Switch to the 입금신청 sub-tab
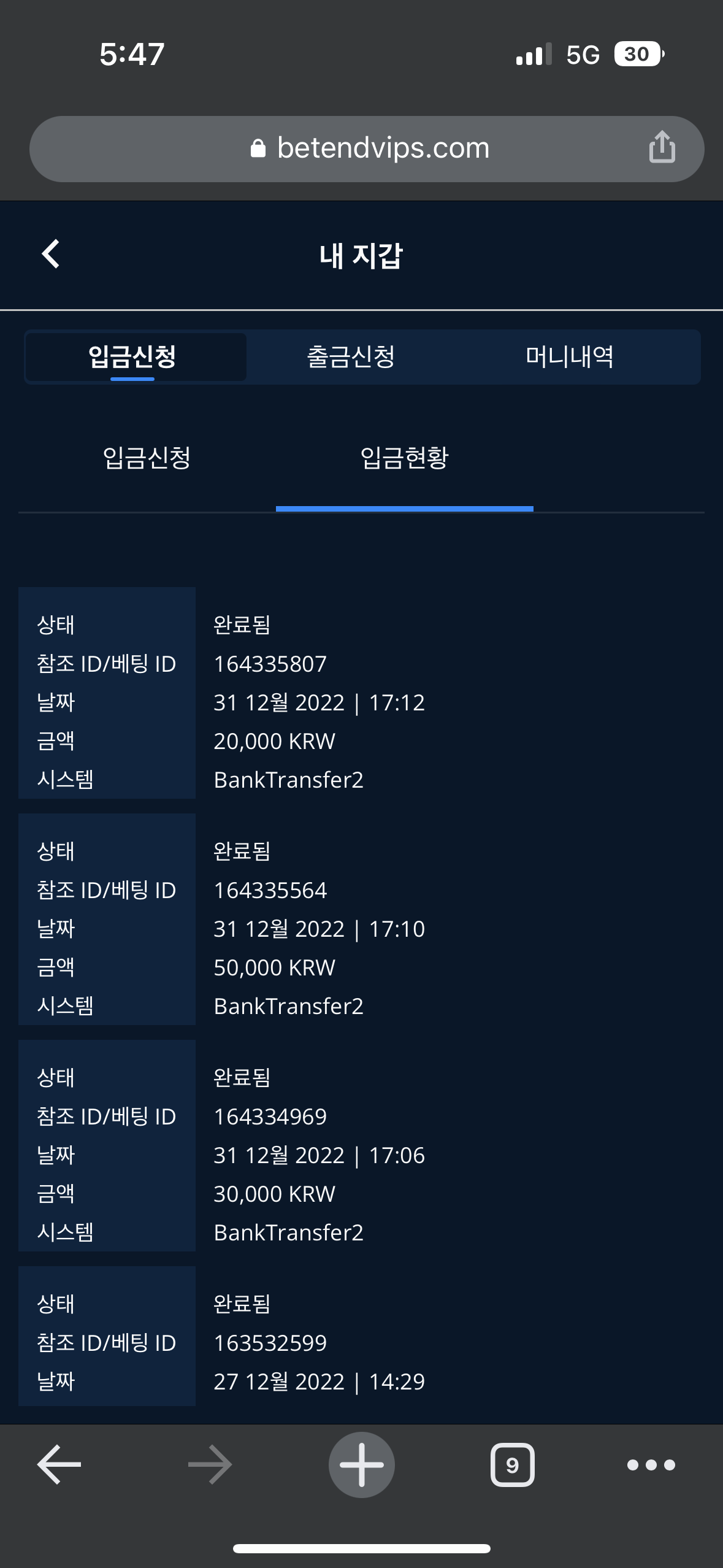Image resolution: width=723 pixels, height=1568 pixels. pos(147,458)
